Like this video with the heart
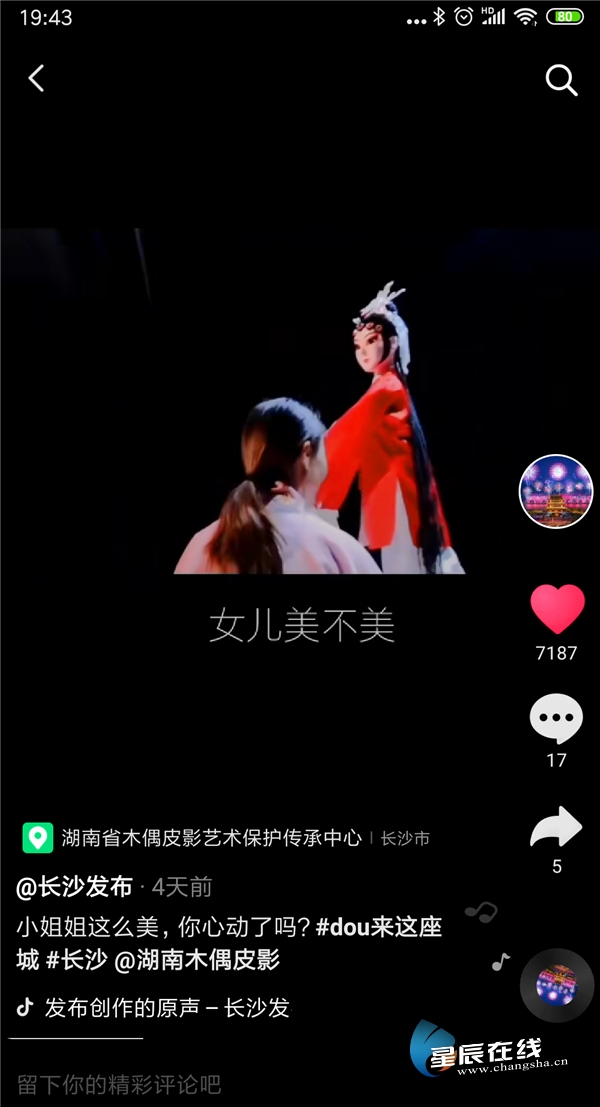 point(557,608)
